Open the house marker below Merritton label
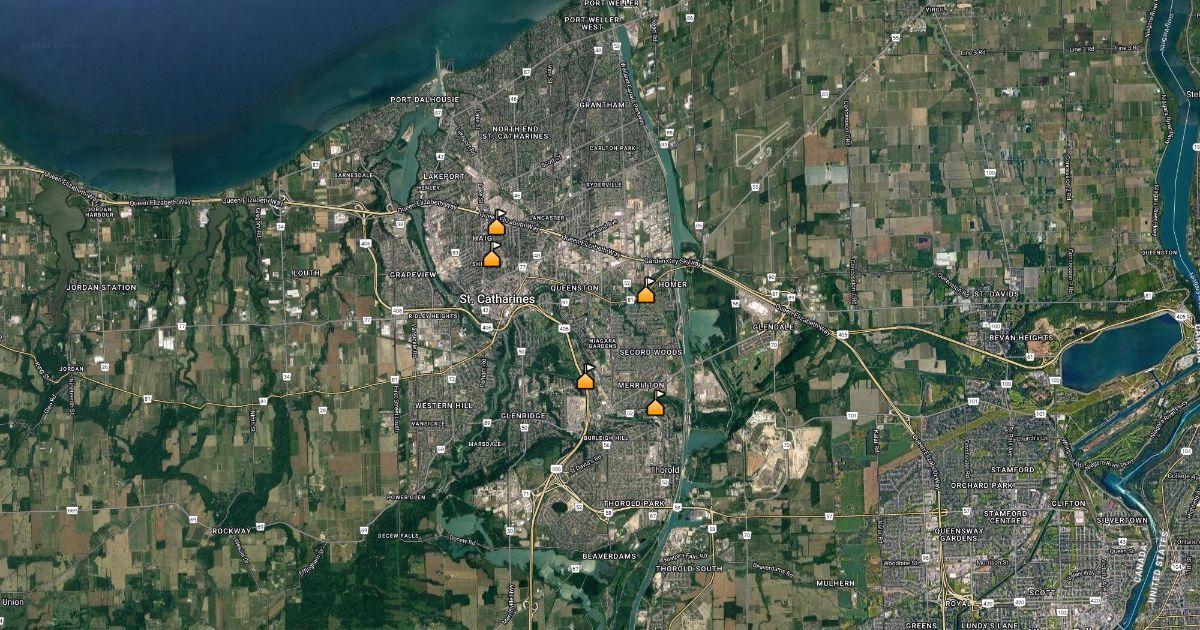Image resolution: width=1200 pixels, height=630 pixels. [x=655, y=406]
